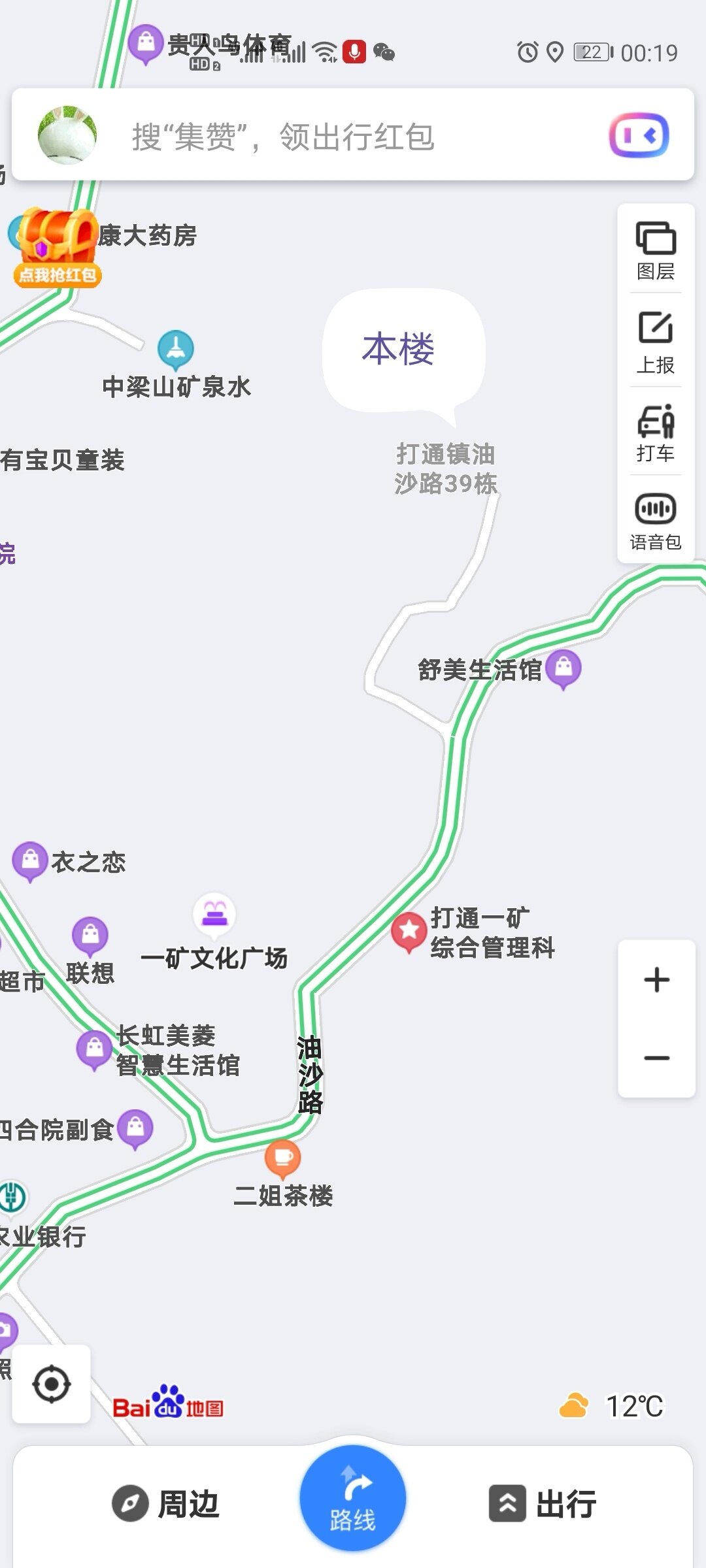Select the 打通一矿综合管理科 map marker
The height and width of the screenshot is (1568, 706).
[409, 930]
